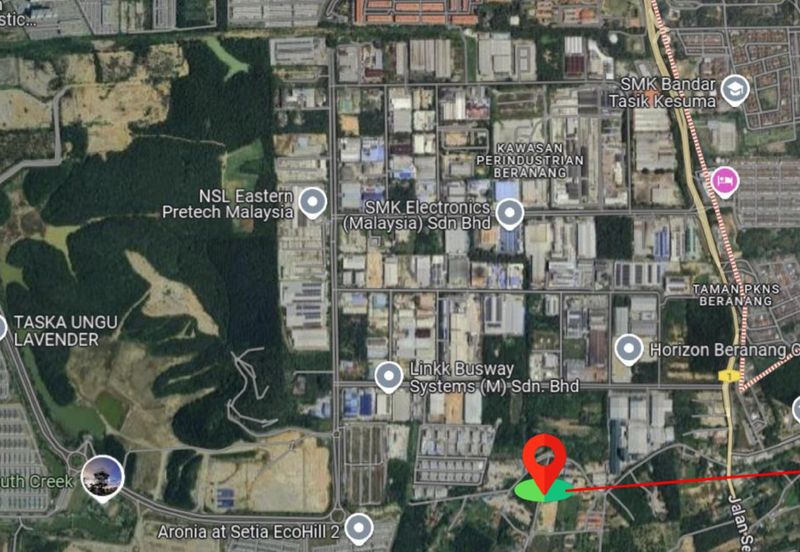Open the NSL Eastern Pretech Malaysia marker
Image resolution: width=800 pixels, height=552 pixels.
pos(313,202)
